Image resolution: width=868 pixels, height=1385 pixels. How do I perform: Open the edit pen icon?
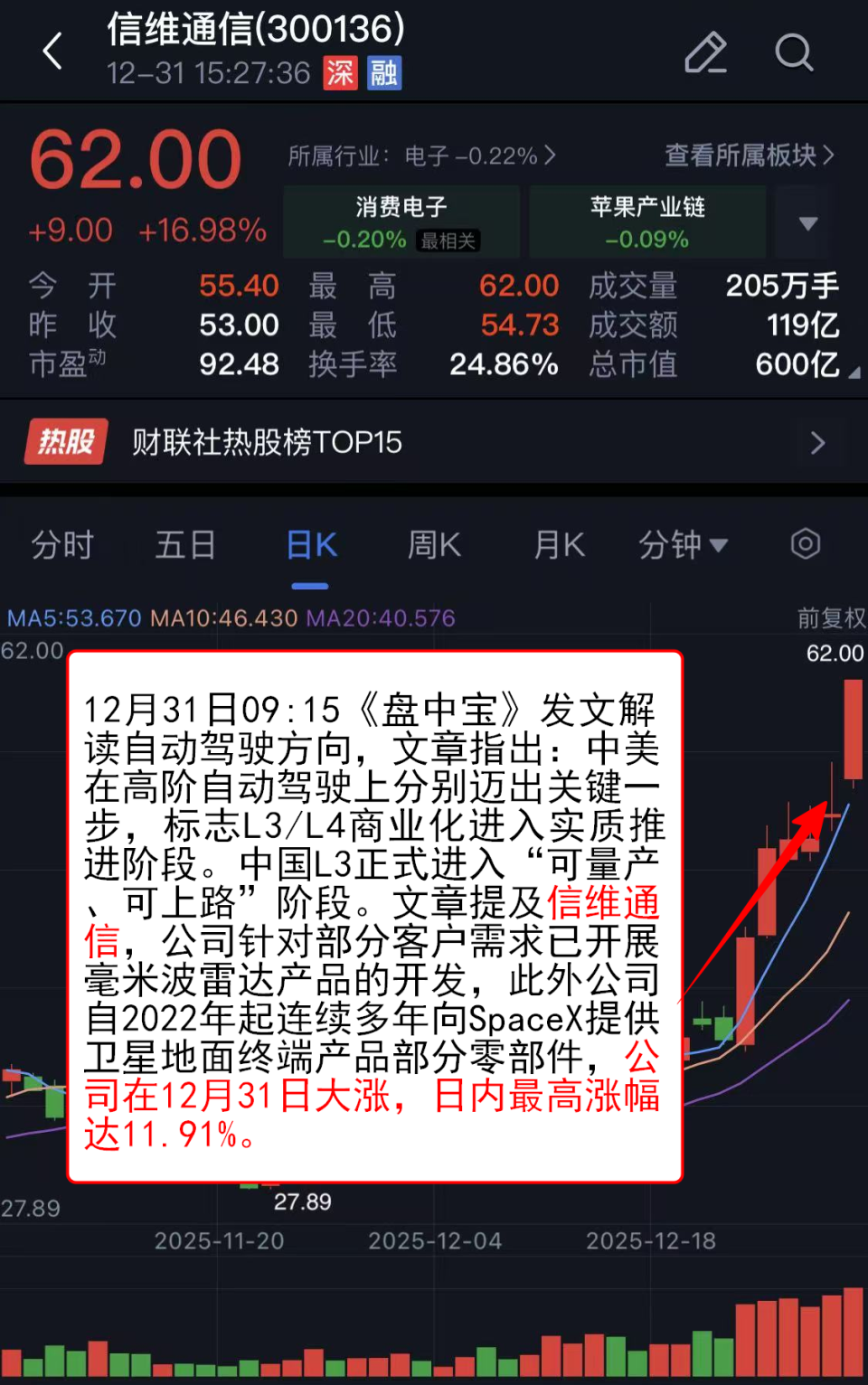click(x=706, y=53)
